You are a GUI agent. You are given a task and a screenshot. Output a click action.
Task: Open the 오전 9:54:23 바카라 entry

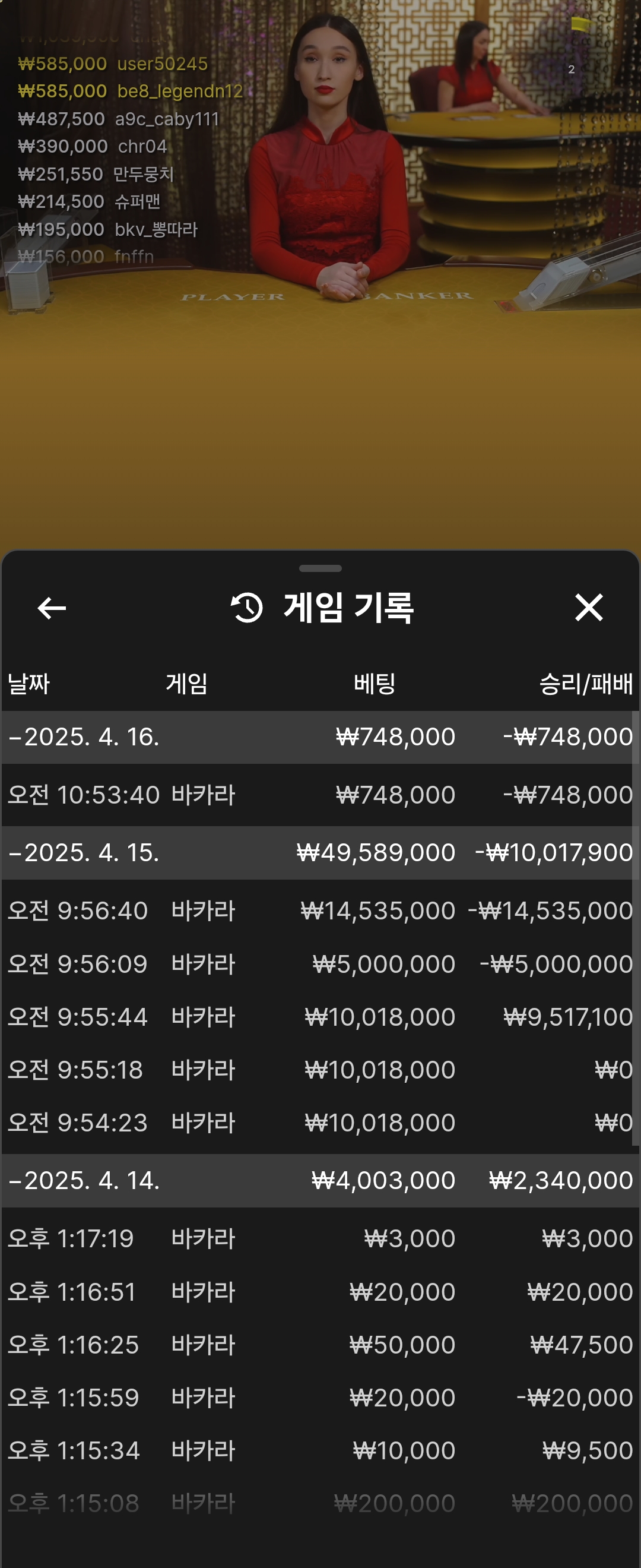point(320,1122)
